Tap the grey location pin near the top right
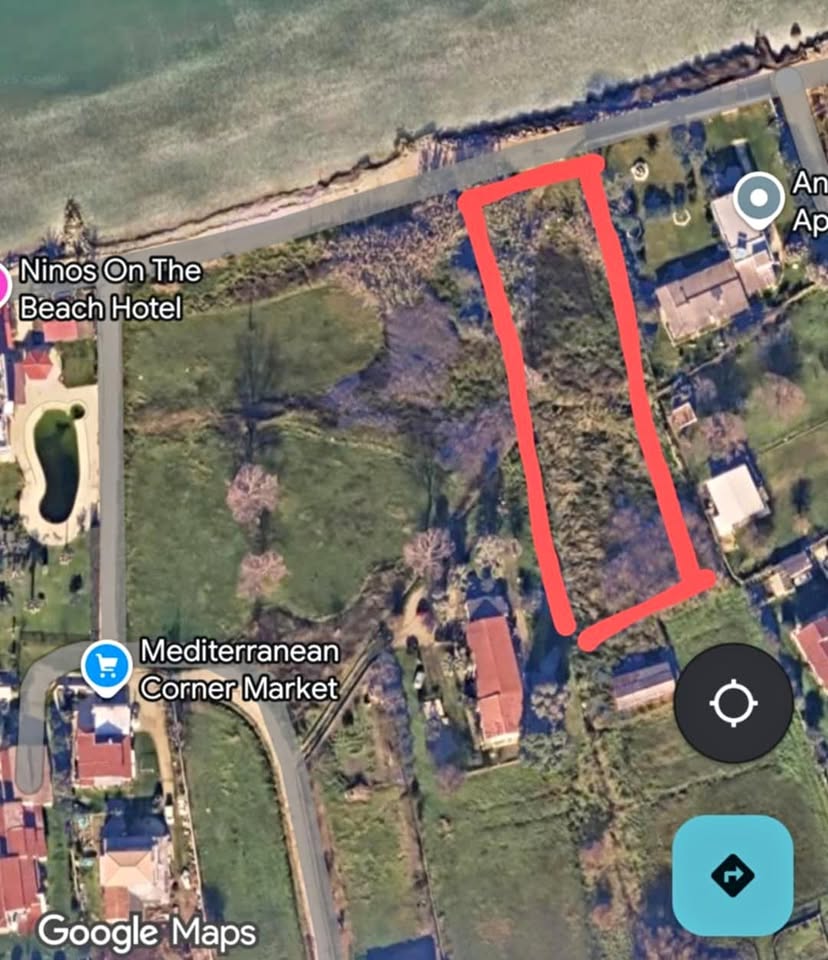The height and width of the screenshot is (960, 828). click(759, 197)
